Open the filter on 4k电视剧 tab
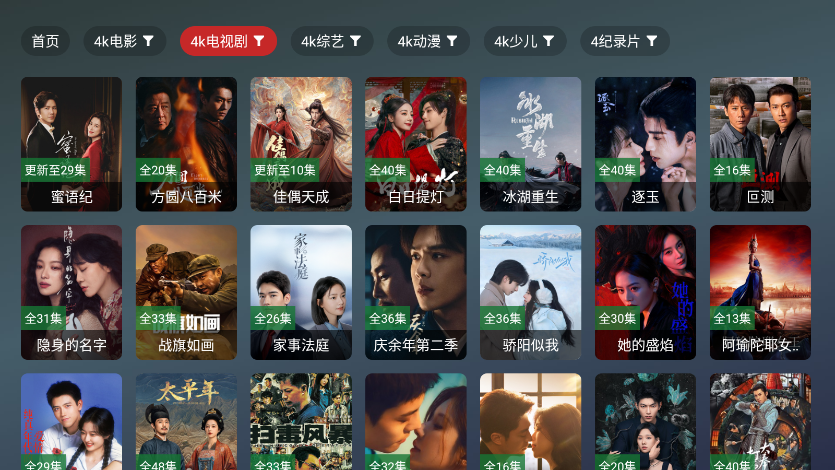This screenshot has width=835, height=470. click(x=259, y=41)
